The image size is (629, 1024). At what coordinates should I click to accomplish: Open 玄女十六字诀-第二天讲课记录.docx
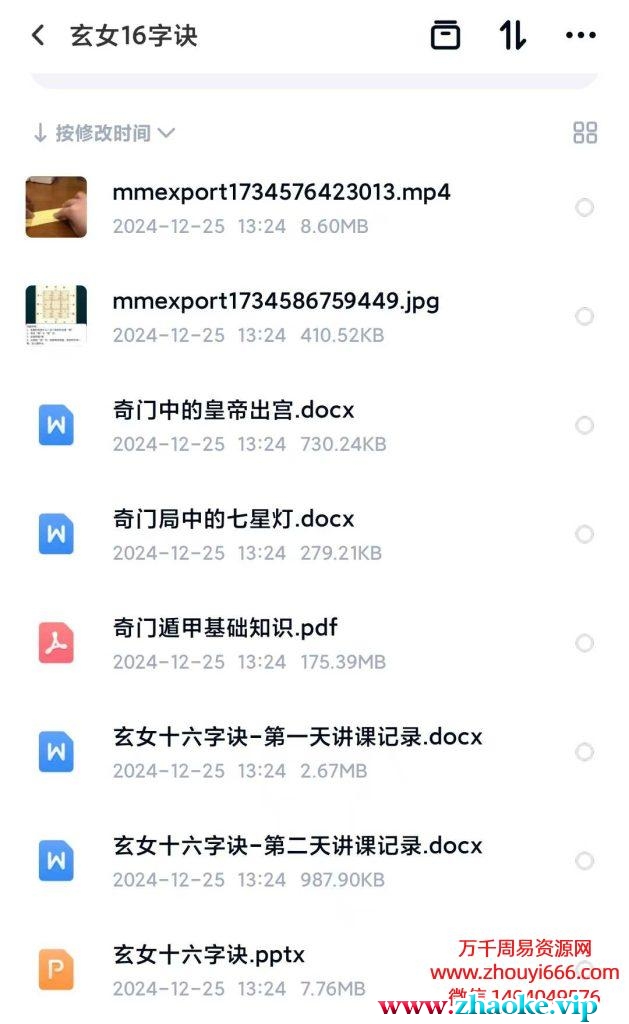coord(298,846)
